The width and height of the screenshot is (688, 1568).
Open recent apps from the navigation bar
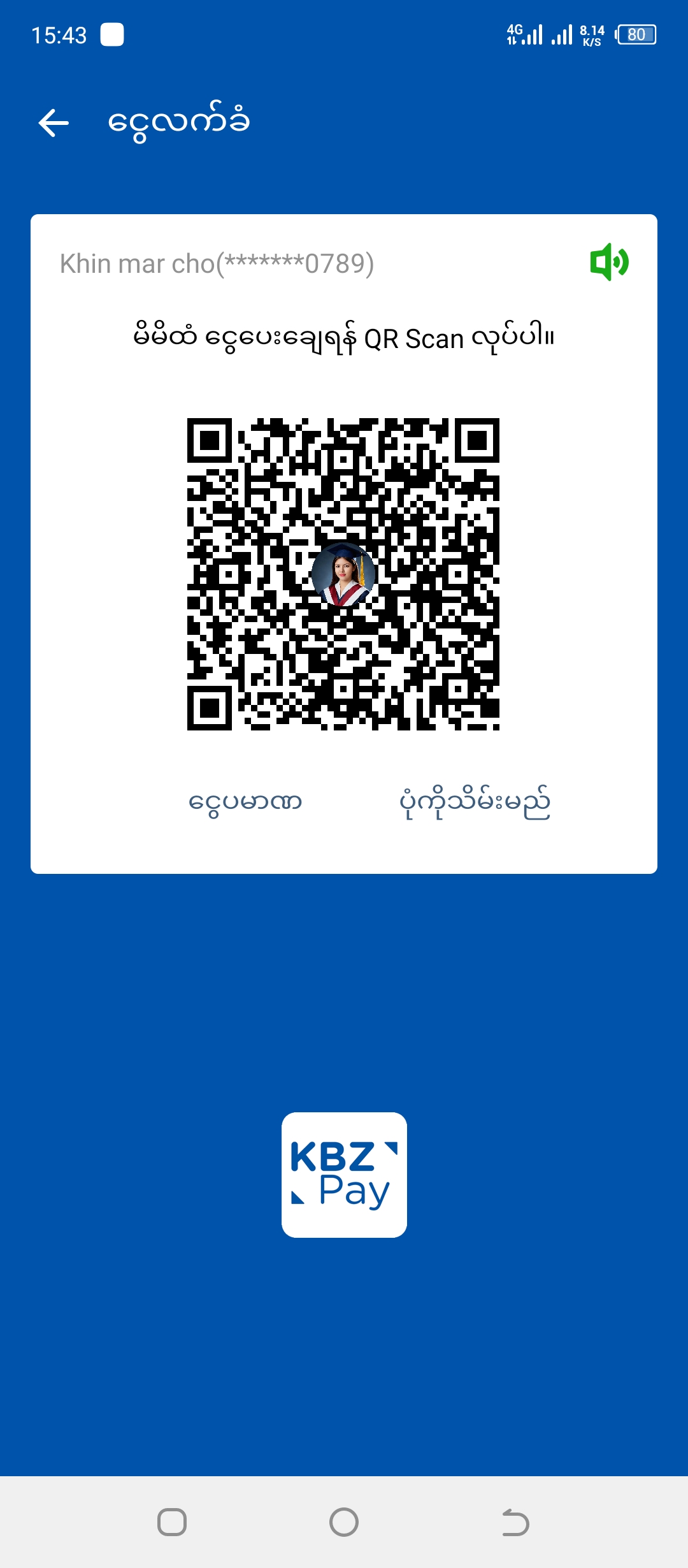click(171, 1522)
